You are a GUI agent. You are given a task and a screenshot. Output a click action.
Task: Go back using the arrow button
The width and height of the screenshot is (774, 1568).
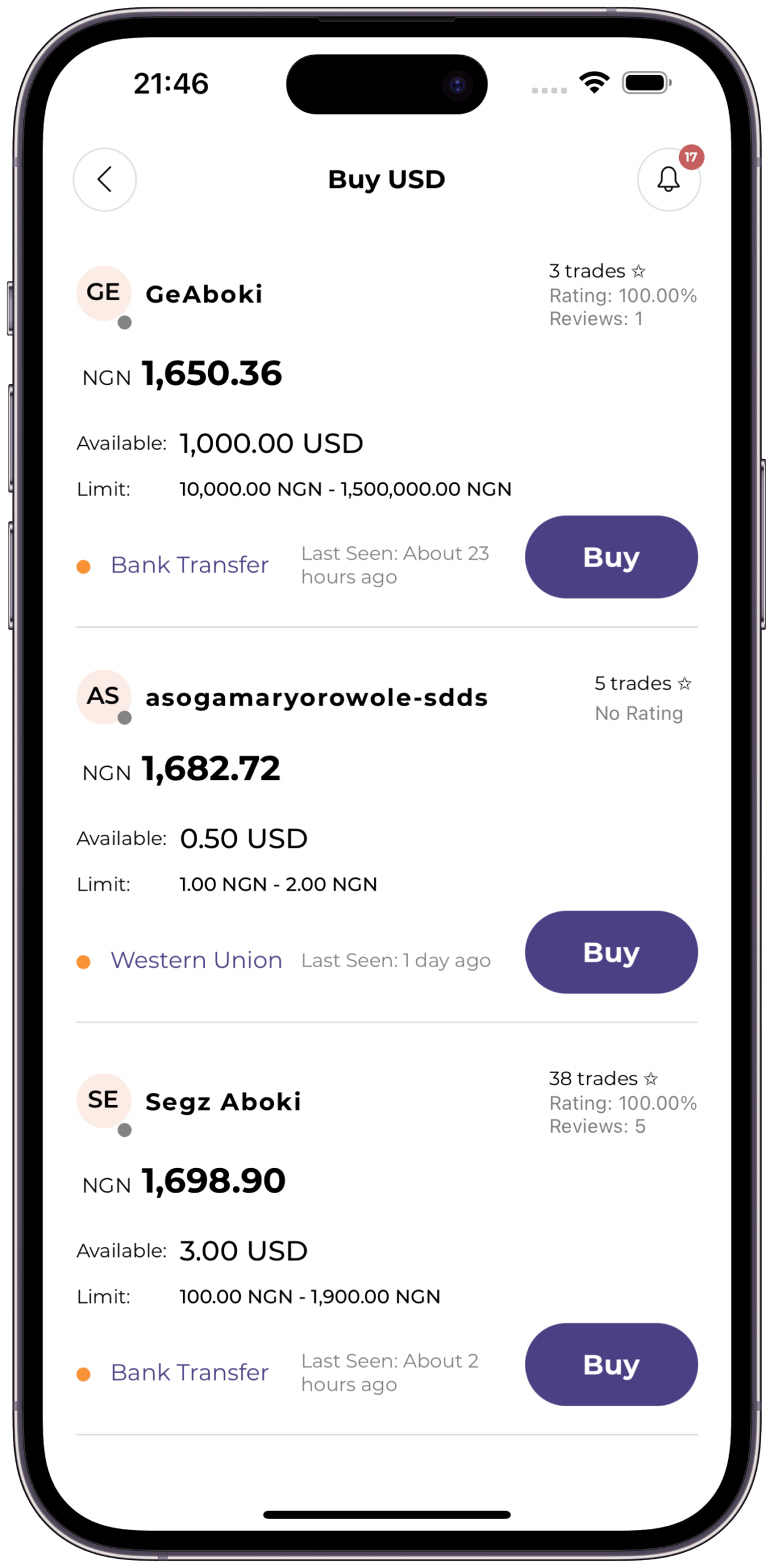[x=105, y=179]
